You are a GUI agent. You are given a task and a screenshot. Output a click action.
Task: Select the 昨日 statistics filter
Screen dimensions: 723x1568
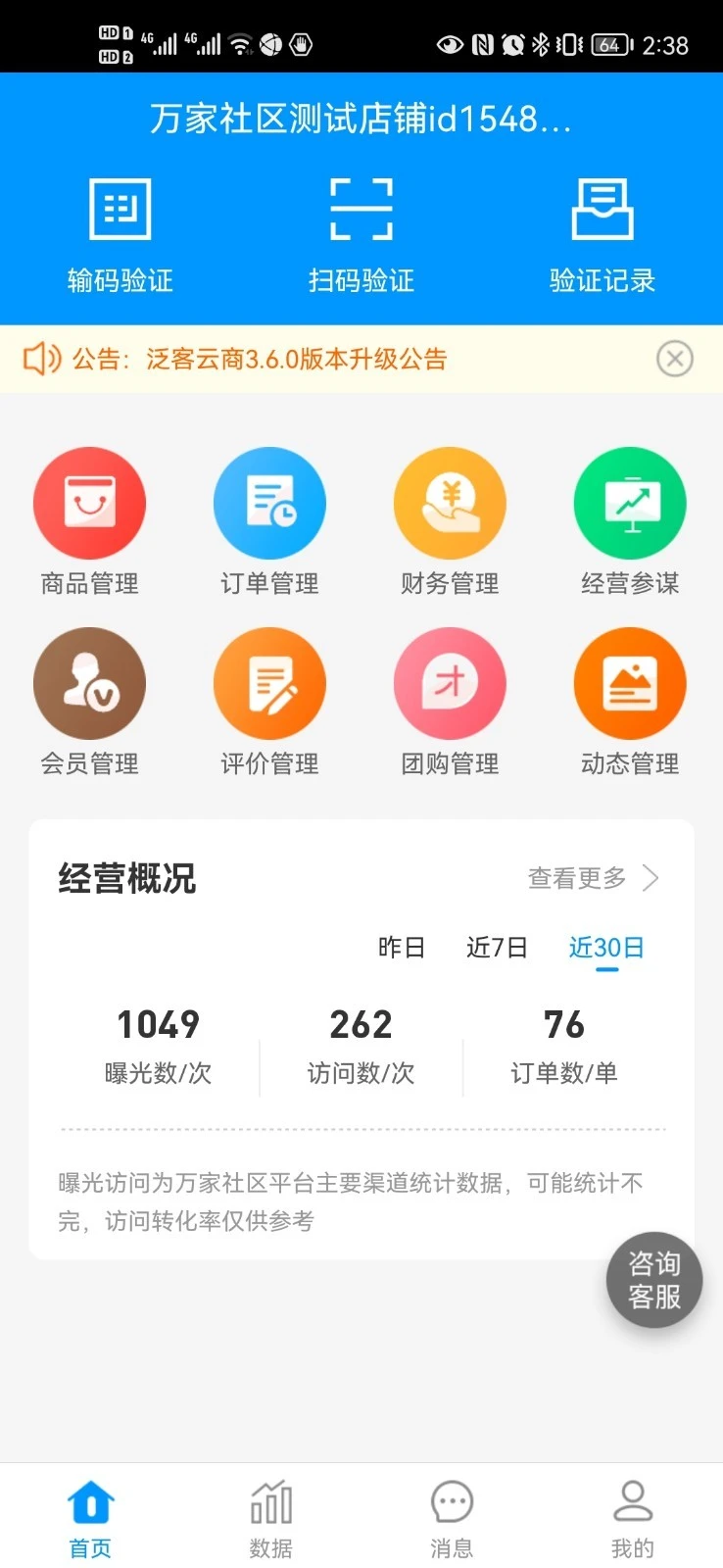401,948
